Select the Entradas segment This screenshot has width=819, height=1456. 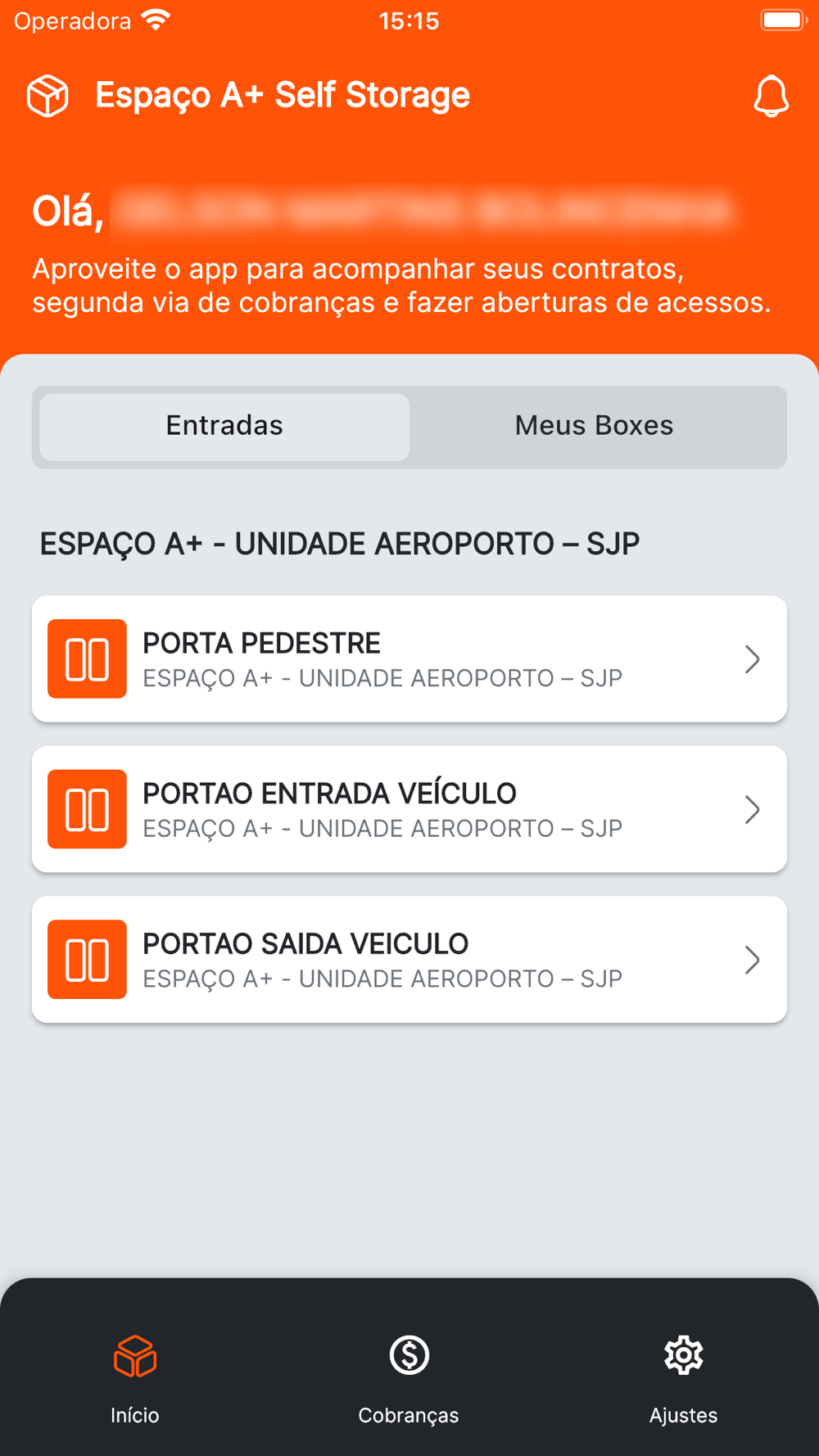(x=224, y=427)
